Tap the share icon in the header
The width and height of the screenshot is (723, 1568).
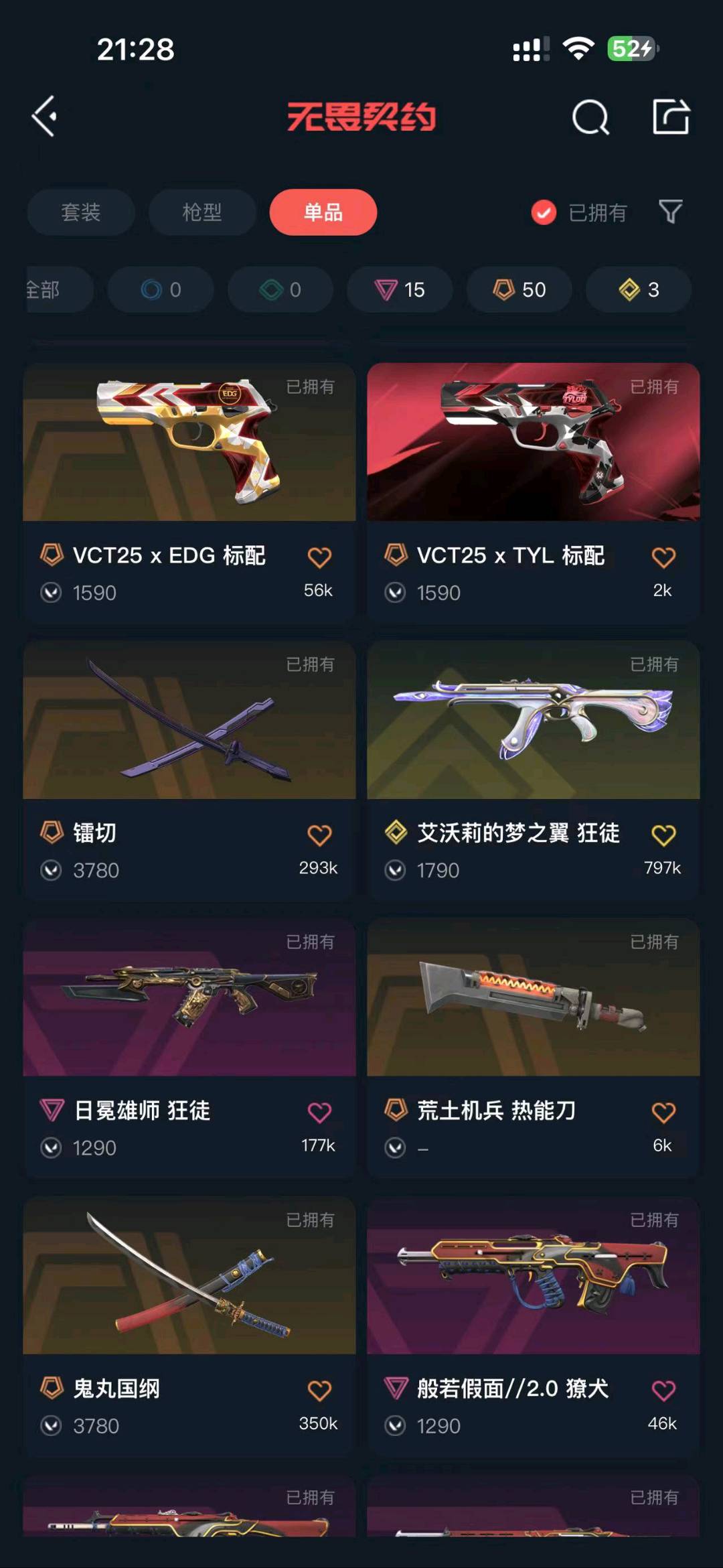tap(671, 117)
